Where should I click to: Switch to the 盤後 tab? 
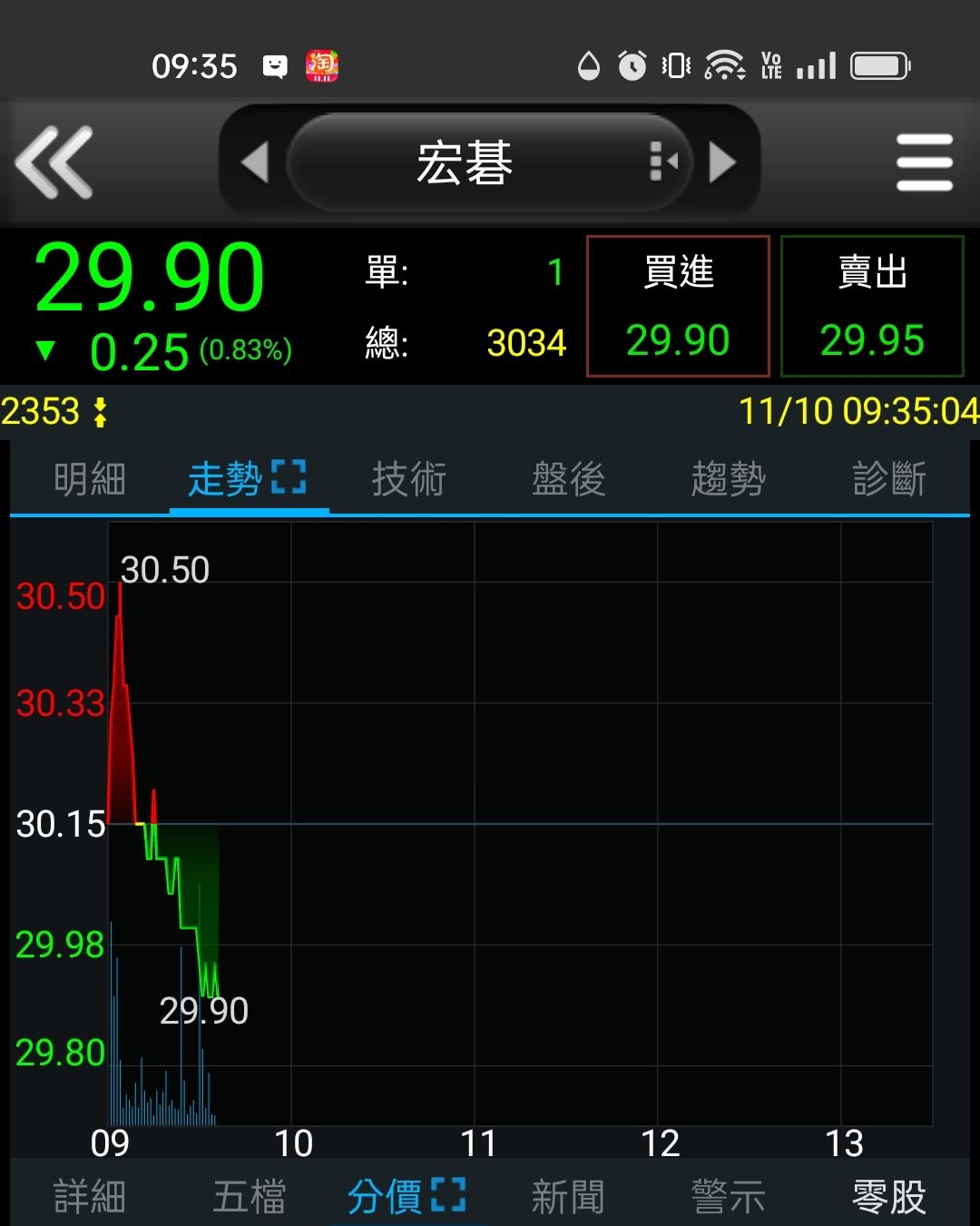tap(568, 479)
